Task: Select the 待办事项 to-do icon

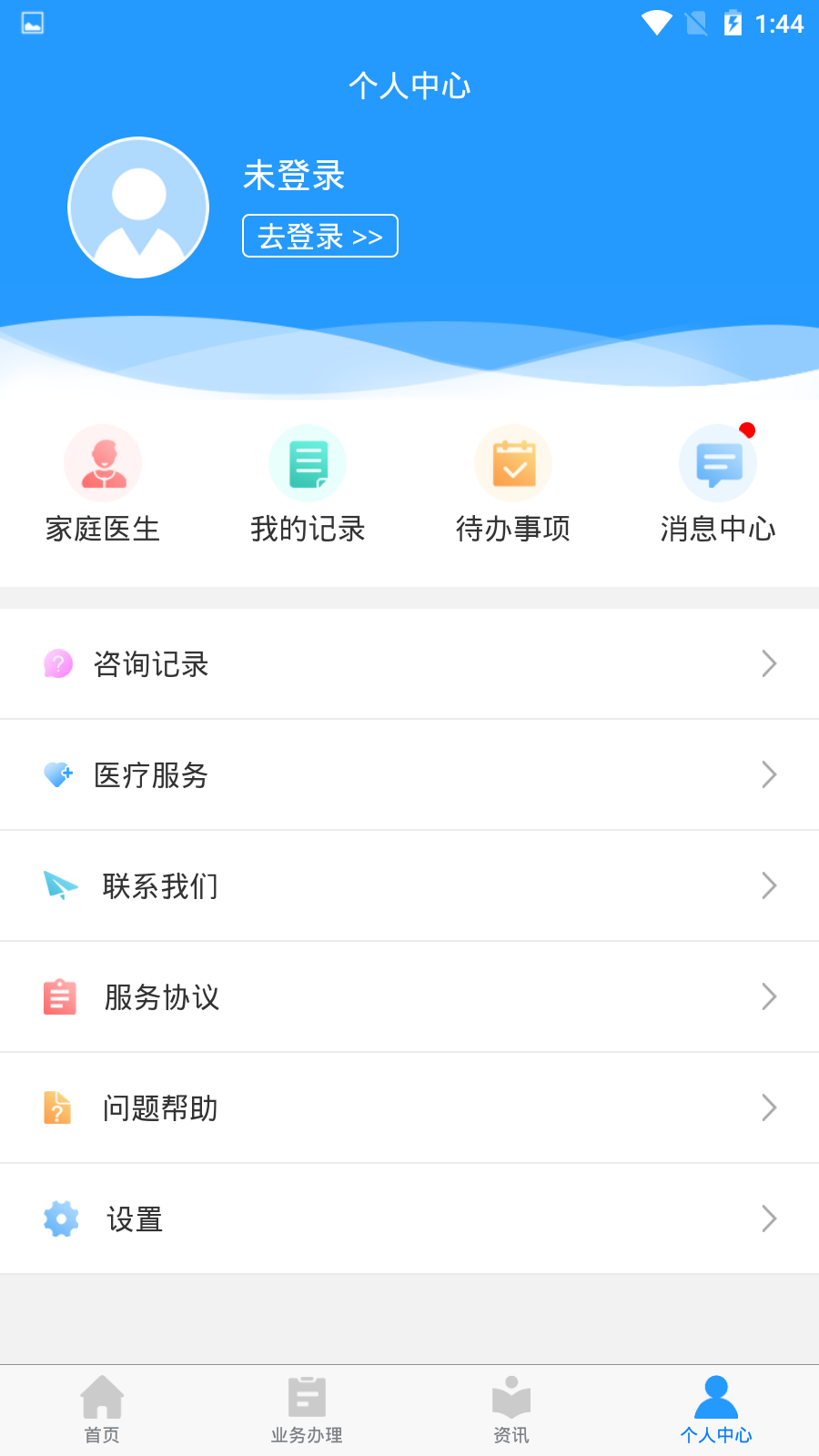Action: click(x=513, y=462)
